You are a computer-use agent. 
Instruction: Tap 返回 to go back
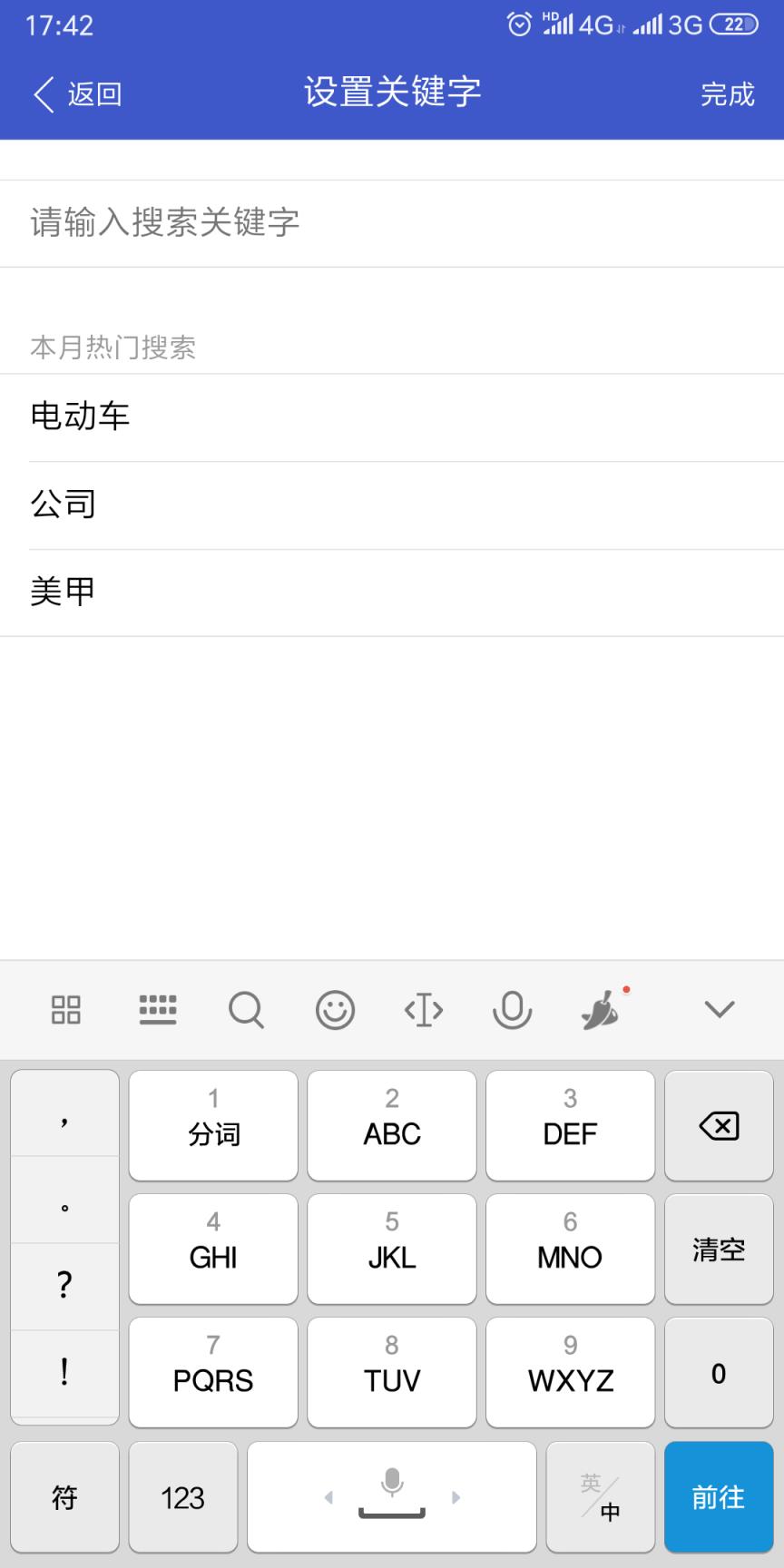[77, 93]
